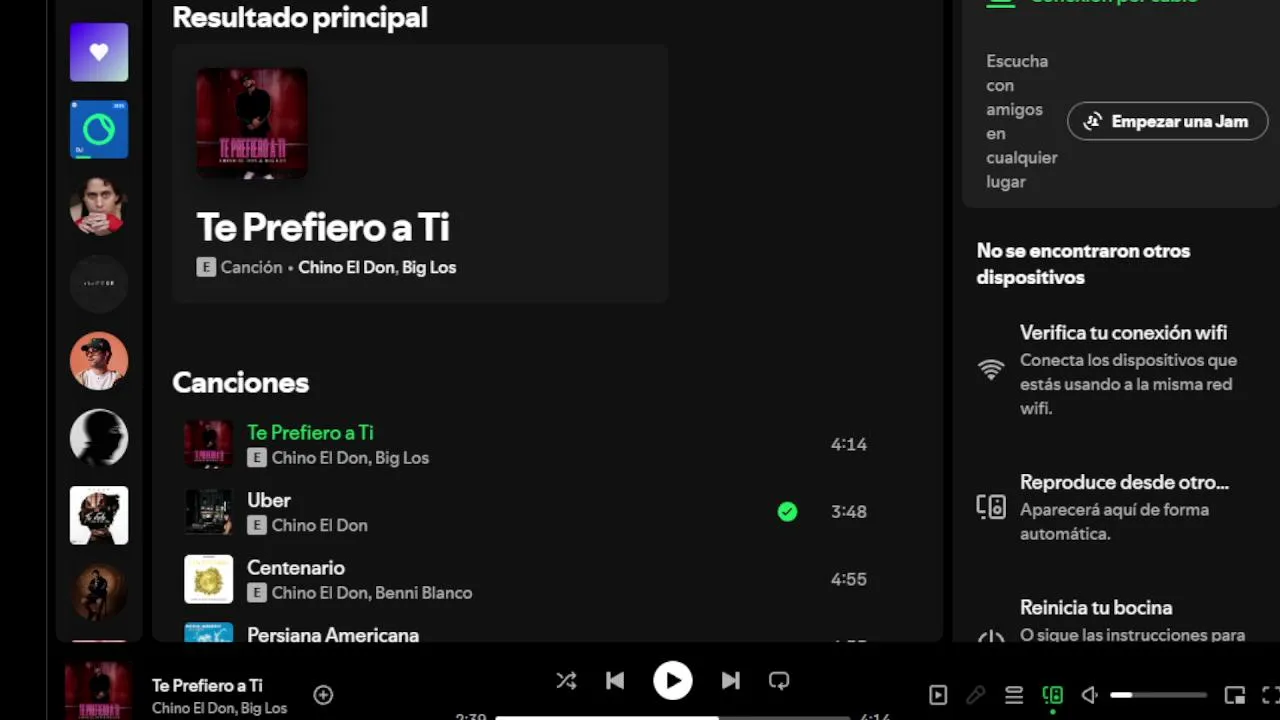Add current song to Liked Songs
Image resolution: width=1280 pixels, height=720 pixels.
point(323,694)
